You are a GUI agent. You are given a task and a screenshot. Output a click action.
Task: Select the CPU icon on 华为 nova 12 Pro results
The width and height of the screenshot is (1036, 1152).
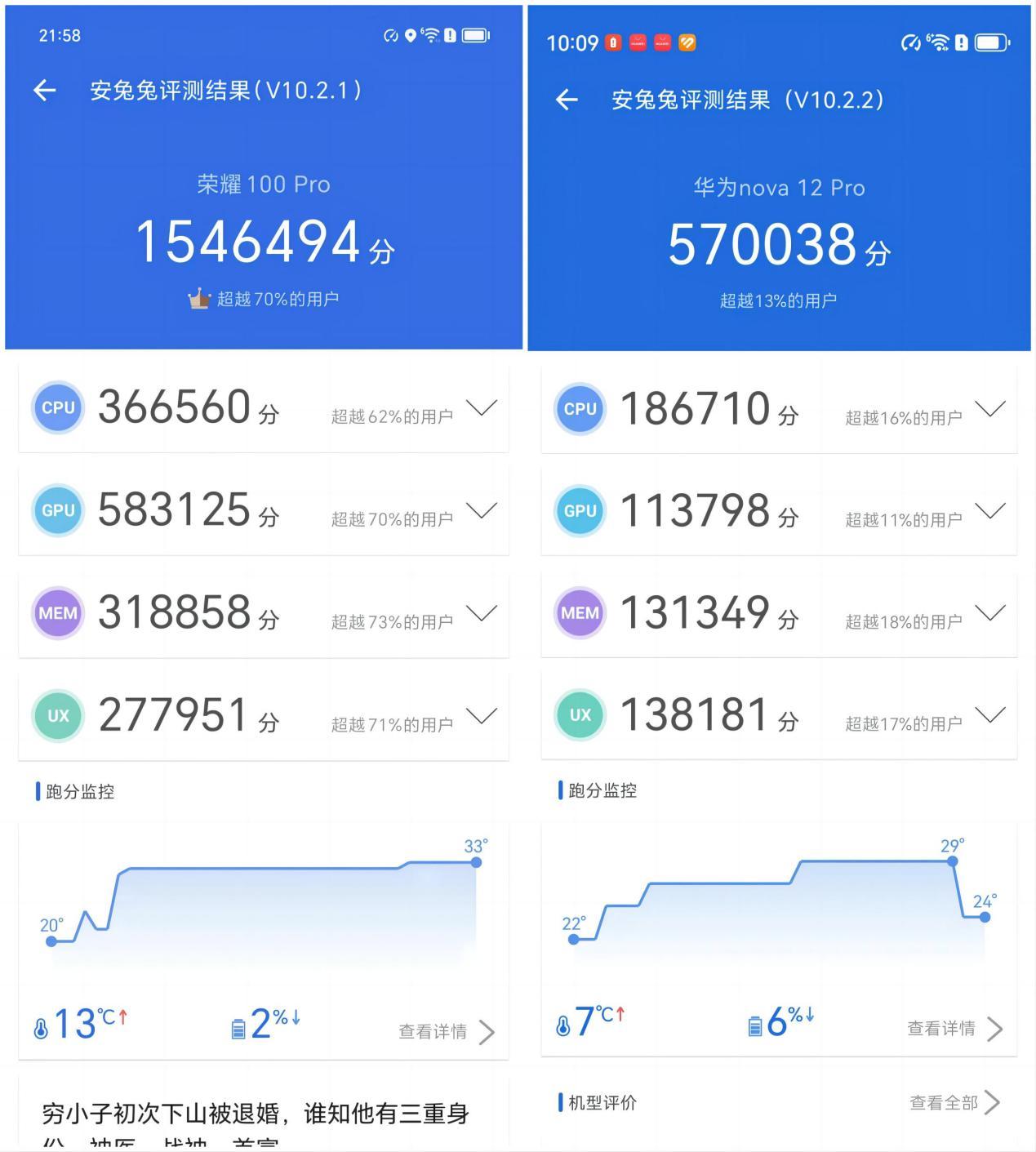tap(579, 409)
